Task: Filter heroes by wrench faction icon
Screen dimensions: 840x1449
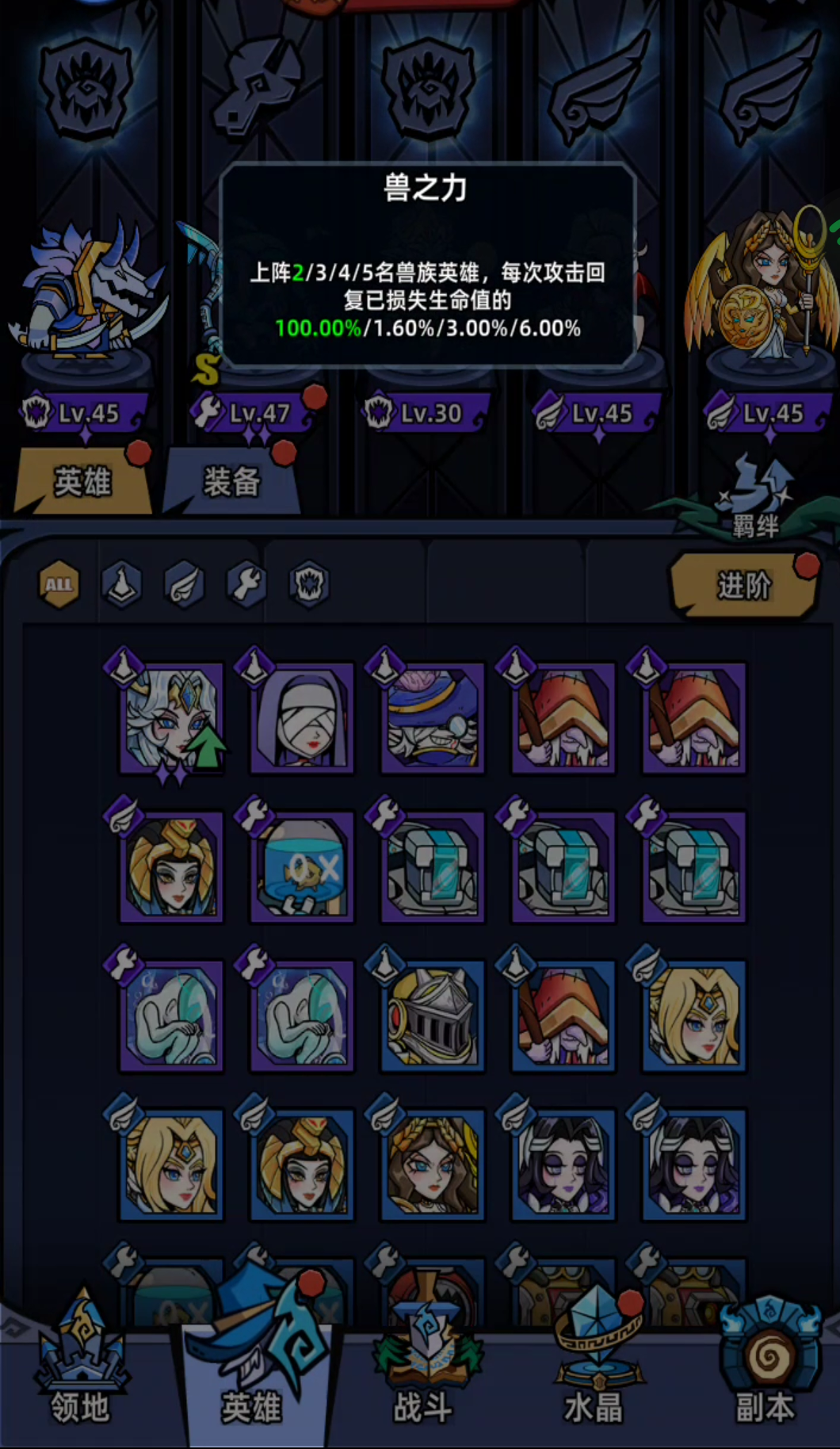Action: click(x=246, y=585)
